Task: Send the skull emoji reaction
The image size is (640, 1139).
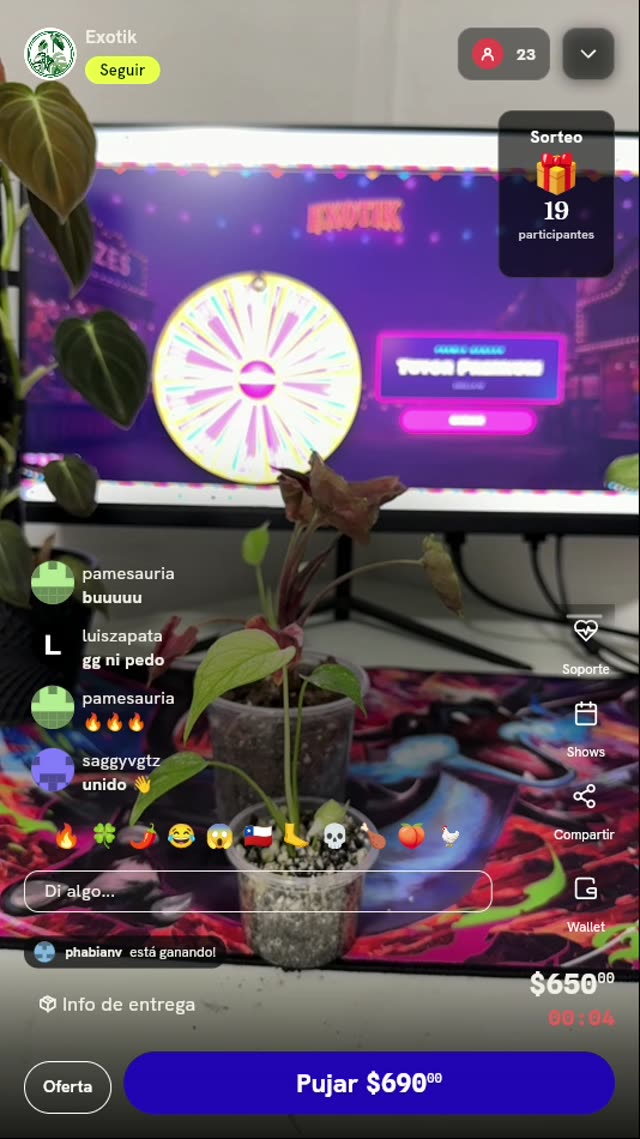Action: point(333,837)
